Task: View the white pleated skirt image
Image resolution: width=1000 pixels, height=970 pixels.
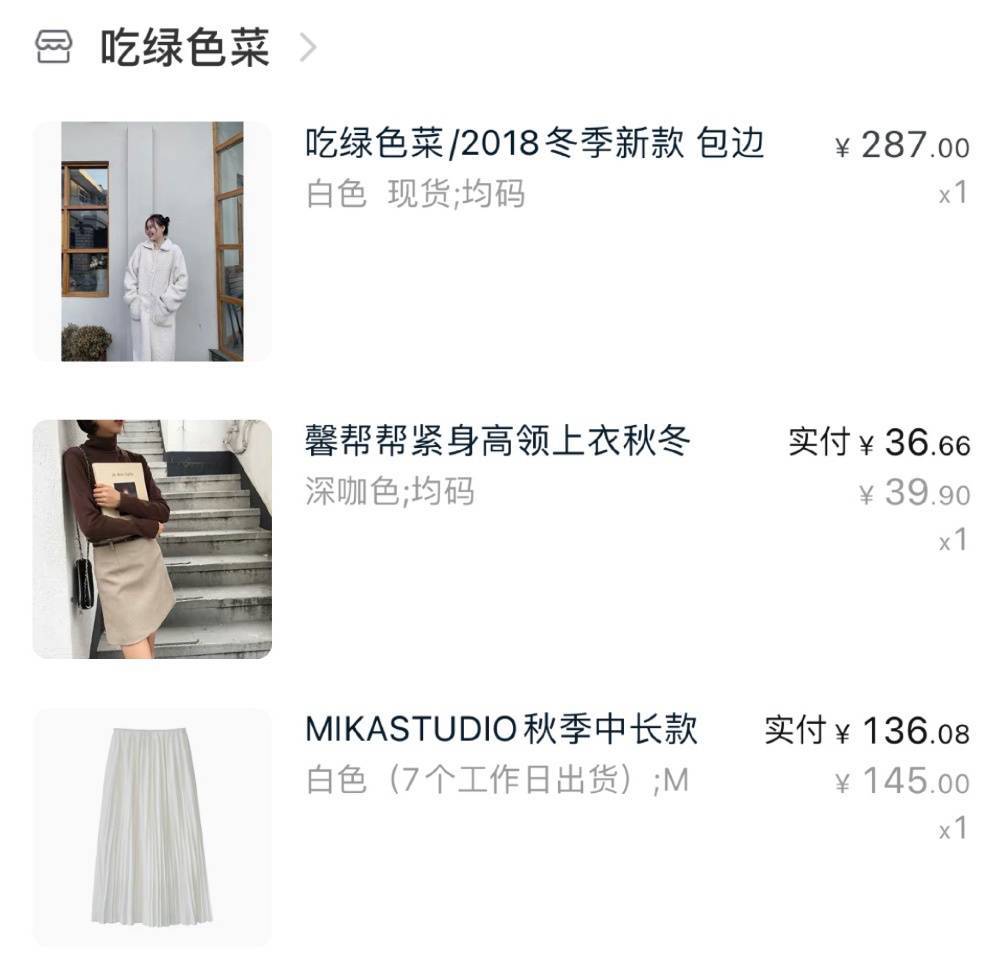Action: click(x=152, y=827)
